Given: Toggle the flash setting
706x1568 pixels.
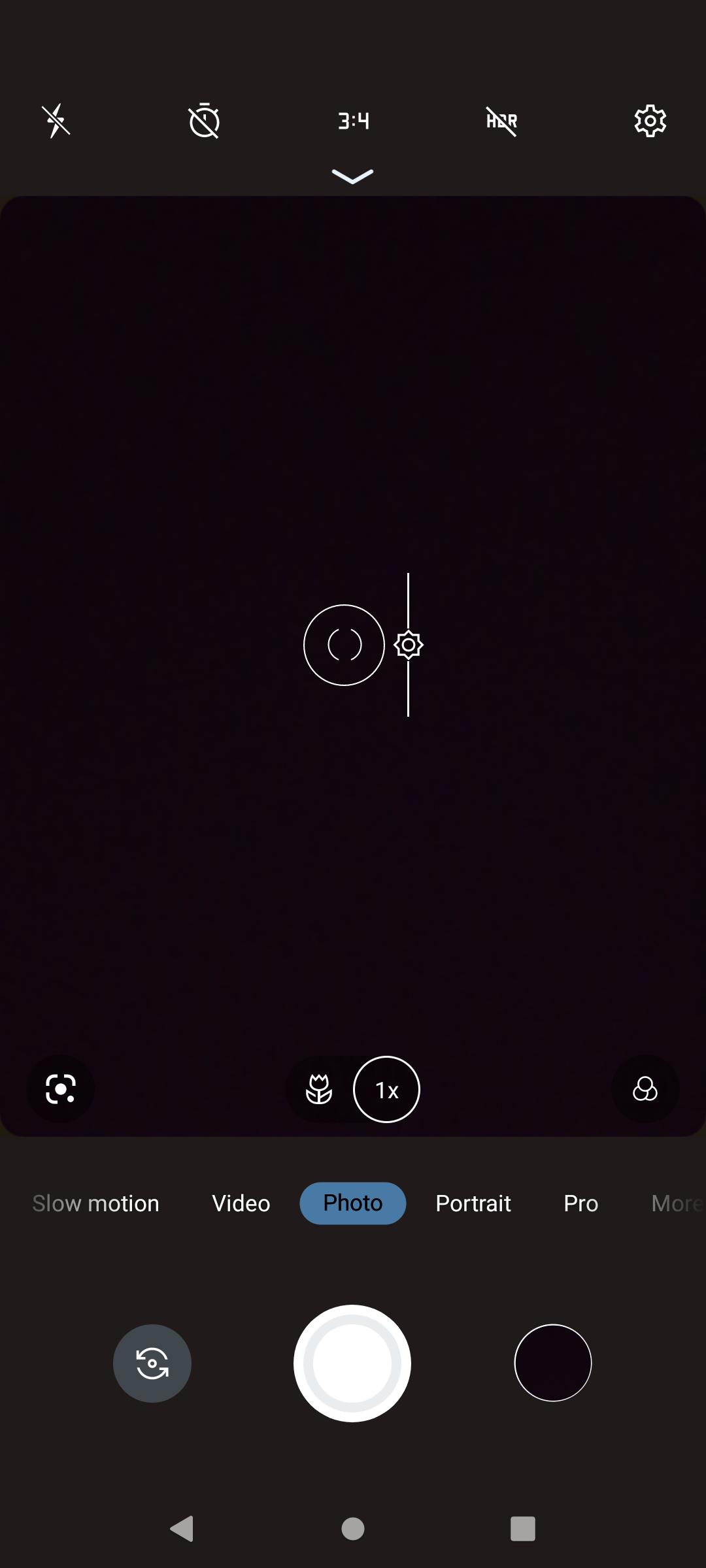Looking at the screenshot, I should coord(56,121).
